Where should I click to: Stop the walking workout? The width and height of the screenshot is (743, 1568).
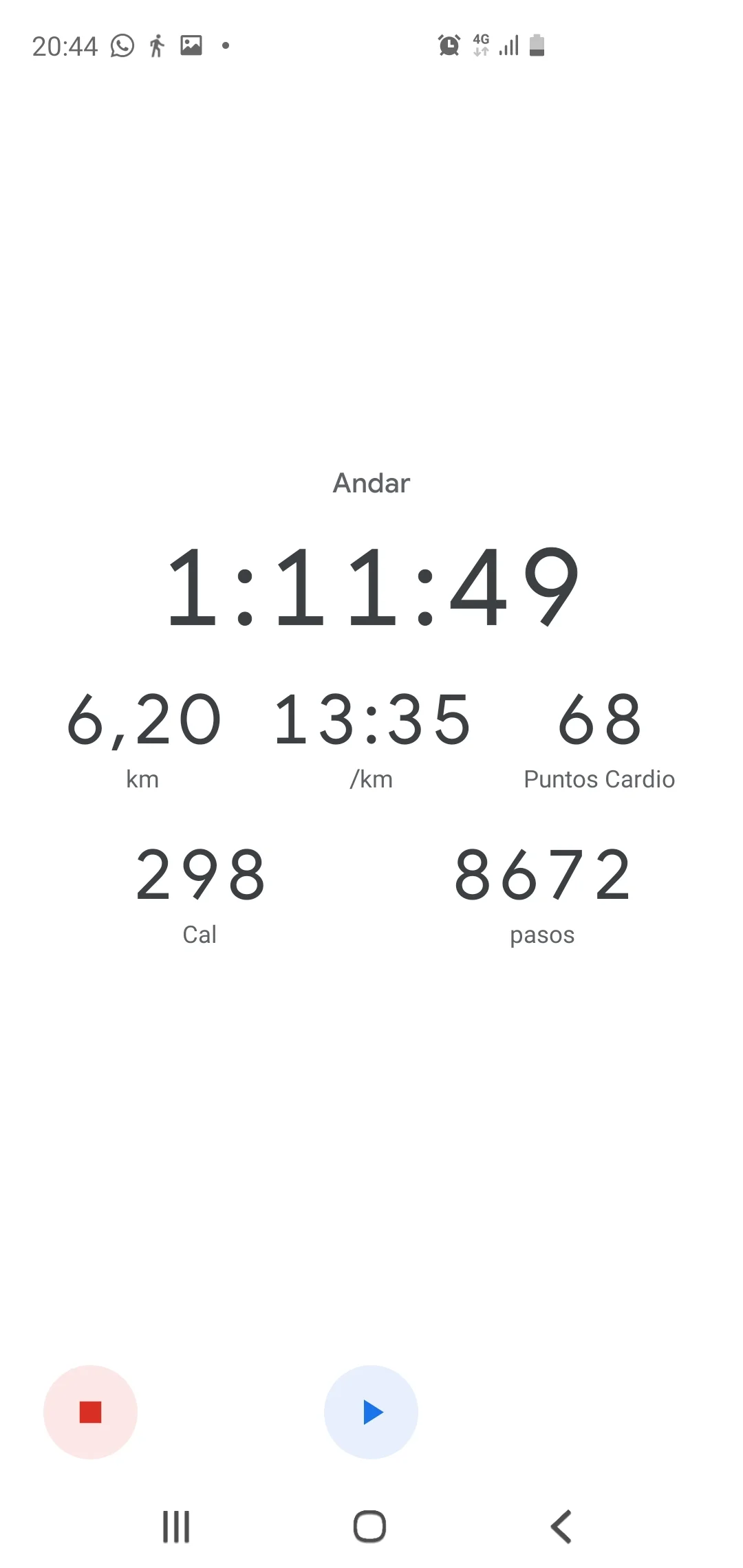[x=90, y=1412]
